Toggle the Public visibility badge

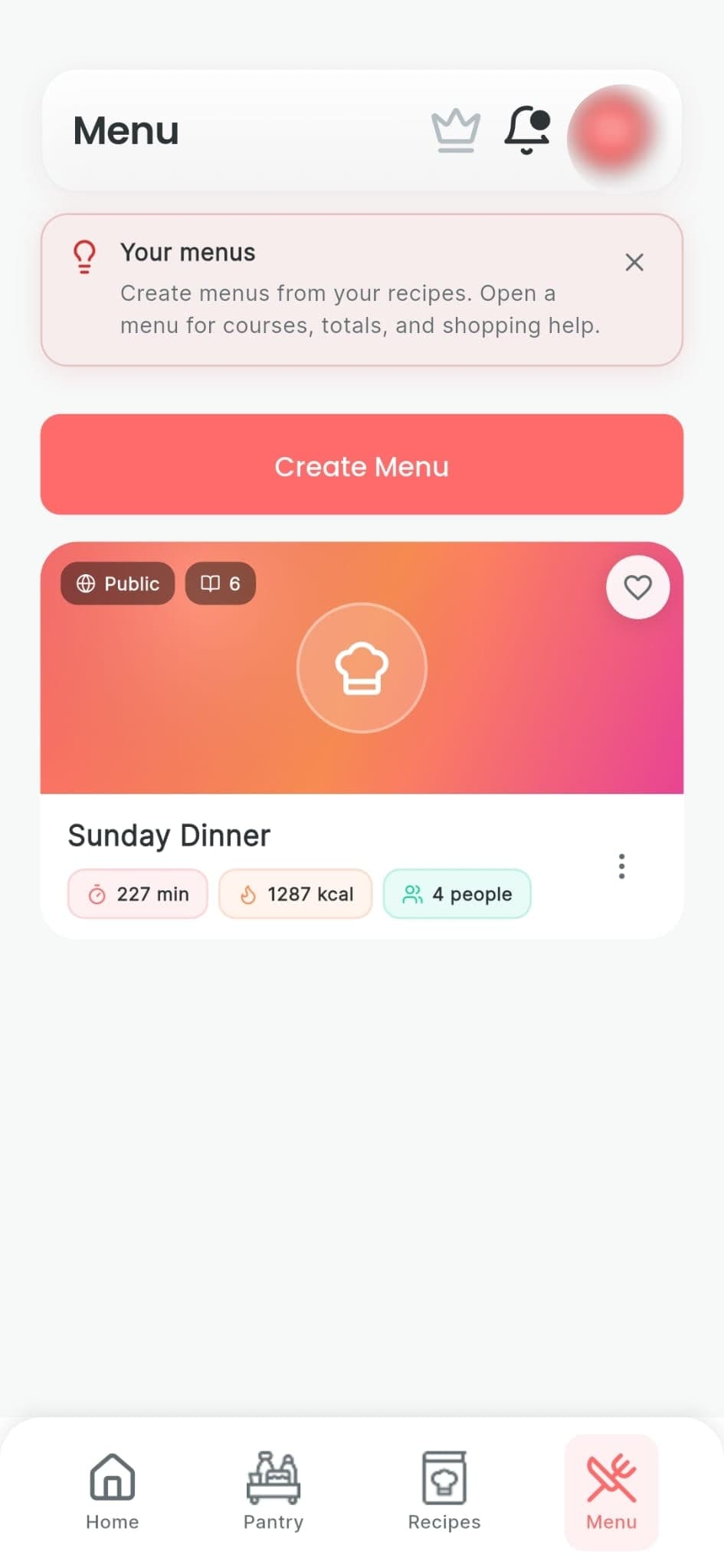(x=117, y=583)
